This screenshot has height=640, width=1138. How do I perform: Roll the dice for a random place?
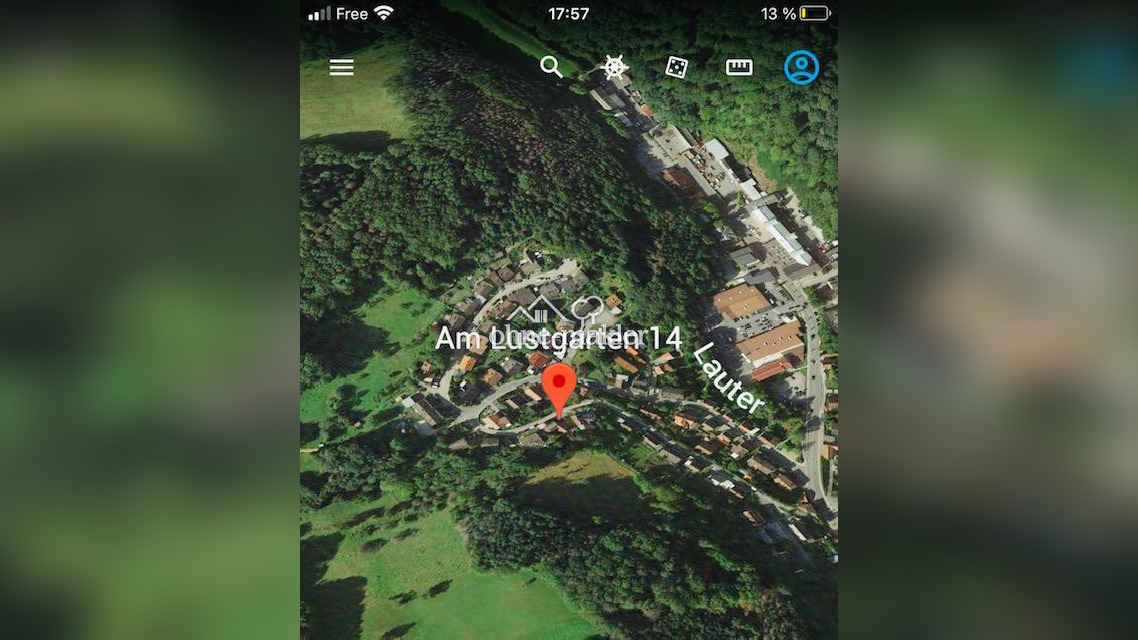point(677,67)
